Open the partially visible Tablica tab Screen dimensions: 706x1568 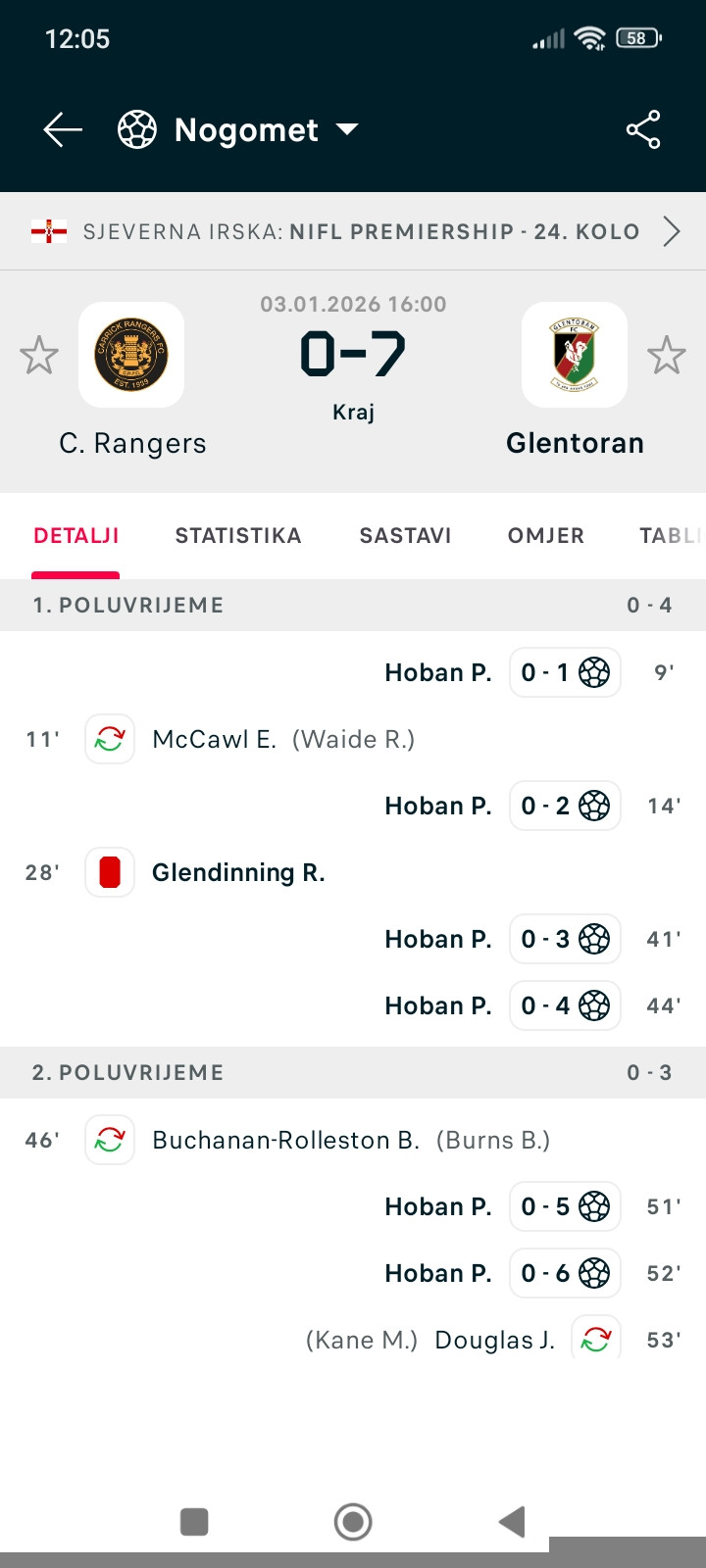coord(672,535)
